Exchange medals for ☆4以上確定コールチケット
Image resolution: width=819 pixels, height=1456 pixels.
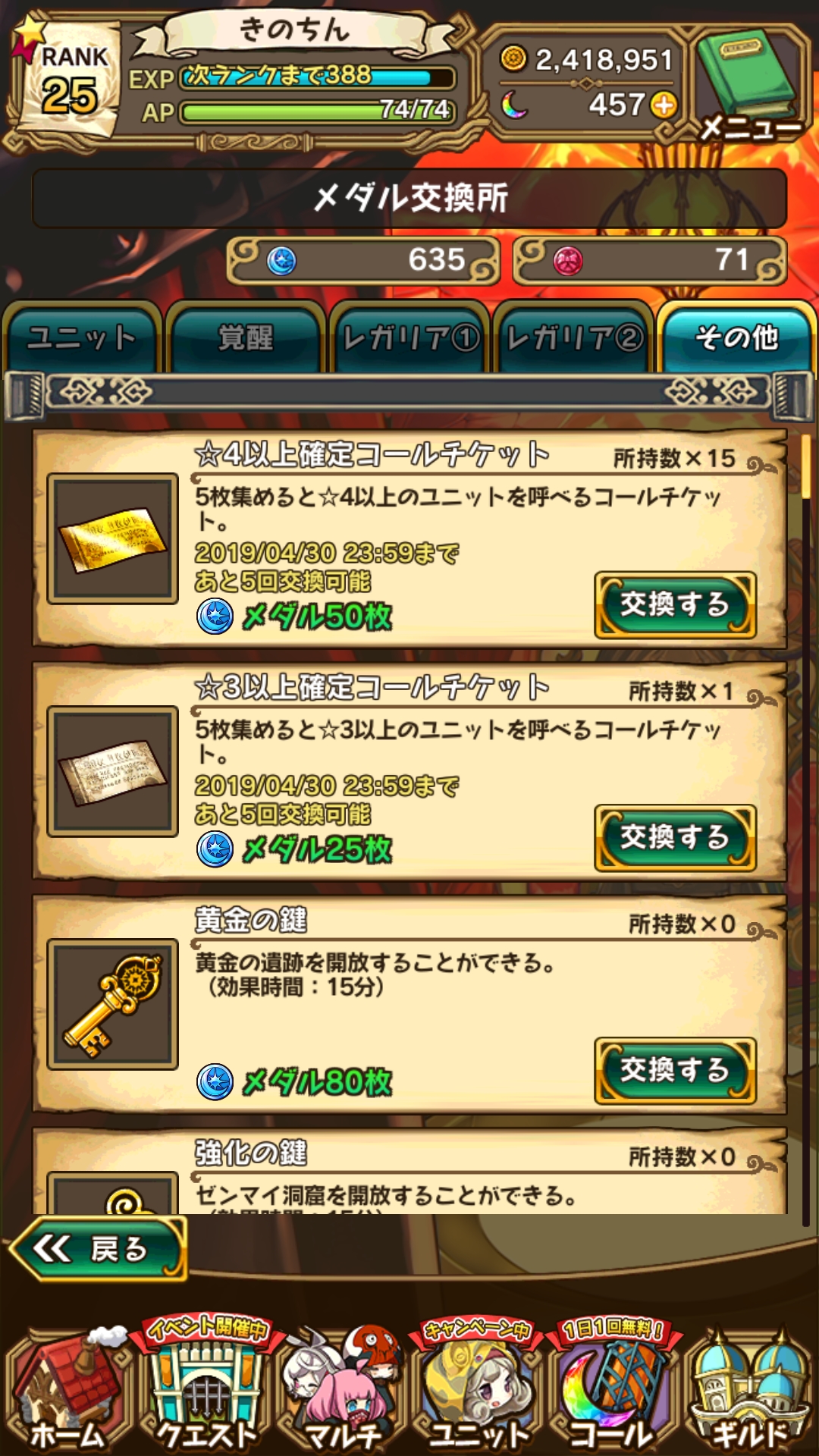click(675, 605)
